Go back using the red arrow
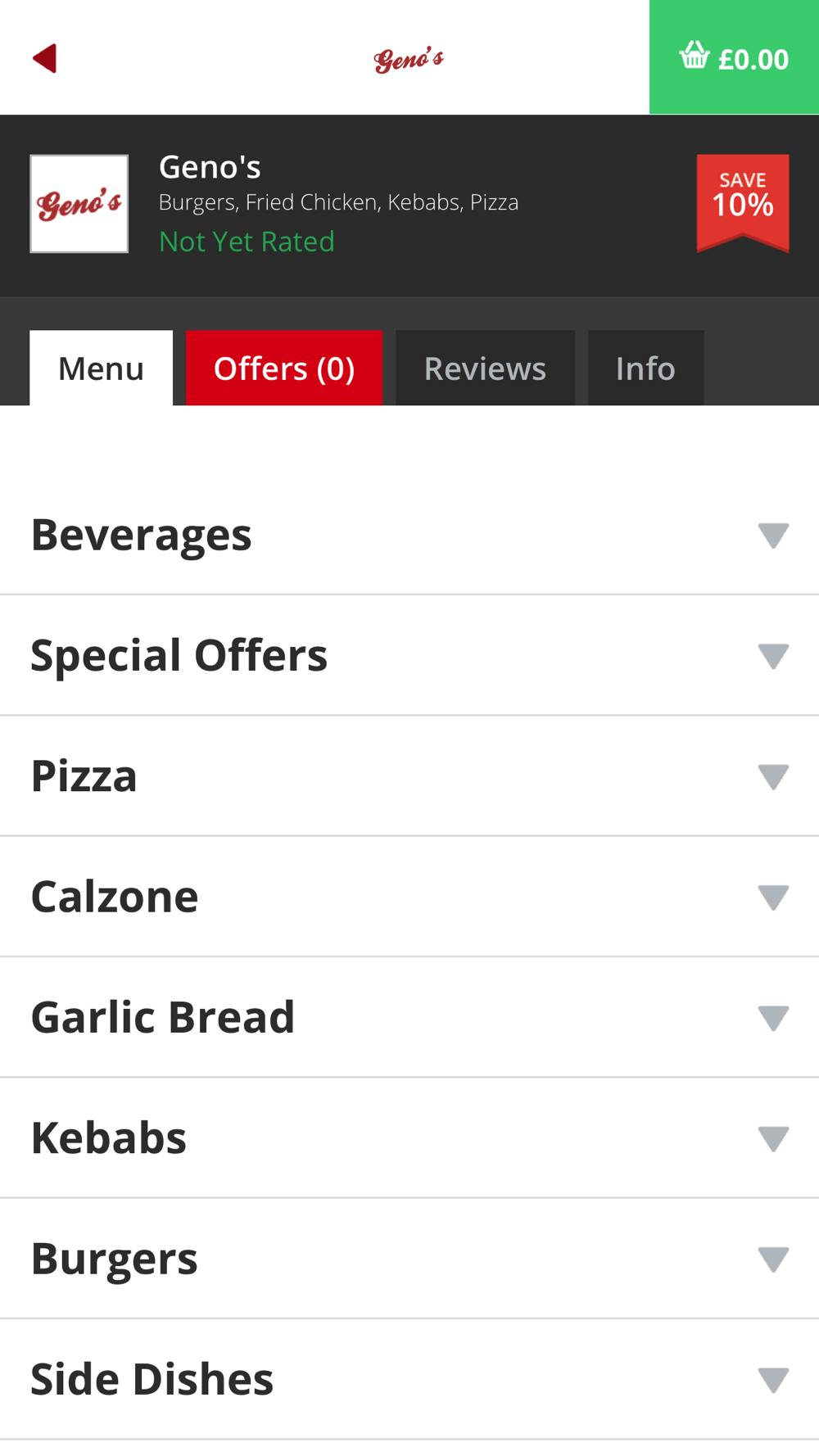Viewport: 819px width, 1456px height. (x=44, y=58)
